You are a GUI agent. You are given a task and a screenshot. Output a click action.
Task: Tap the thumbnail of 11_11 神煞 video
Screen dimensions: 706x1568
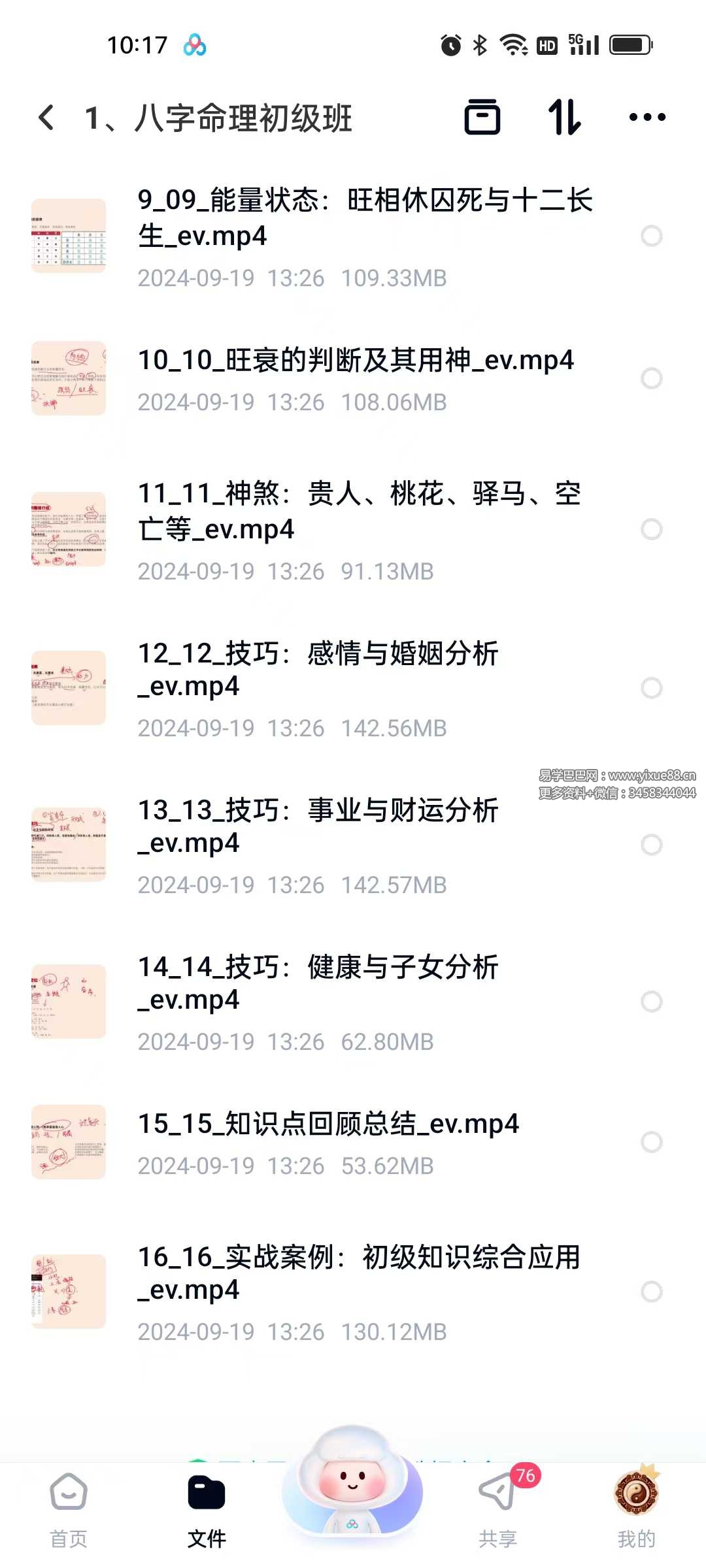pos(68,531)
